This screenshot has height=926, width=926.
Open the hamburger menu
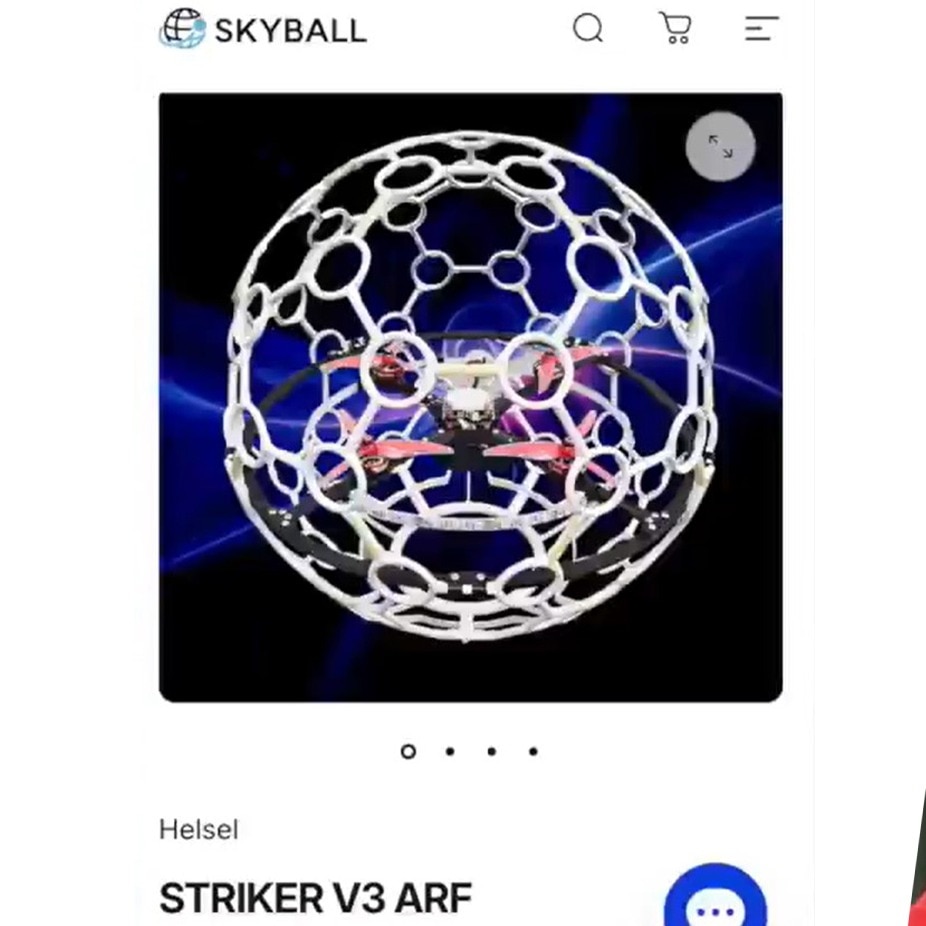coord(761,28)
